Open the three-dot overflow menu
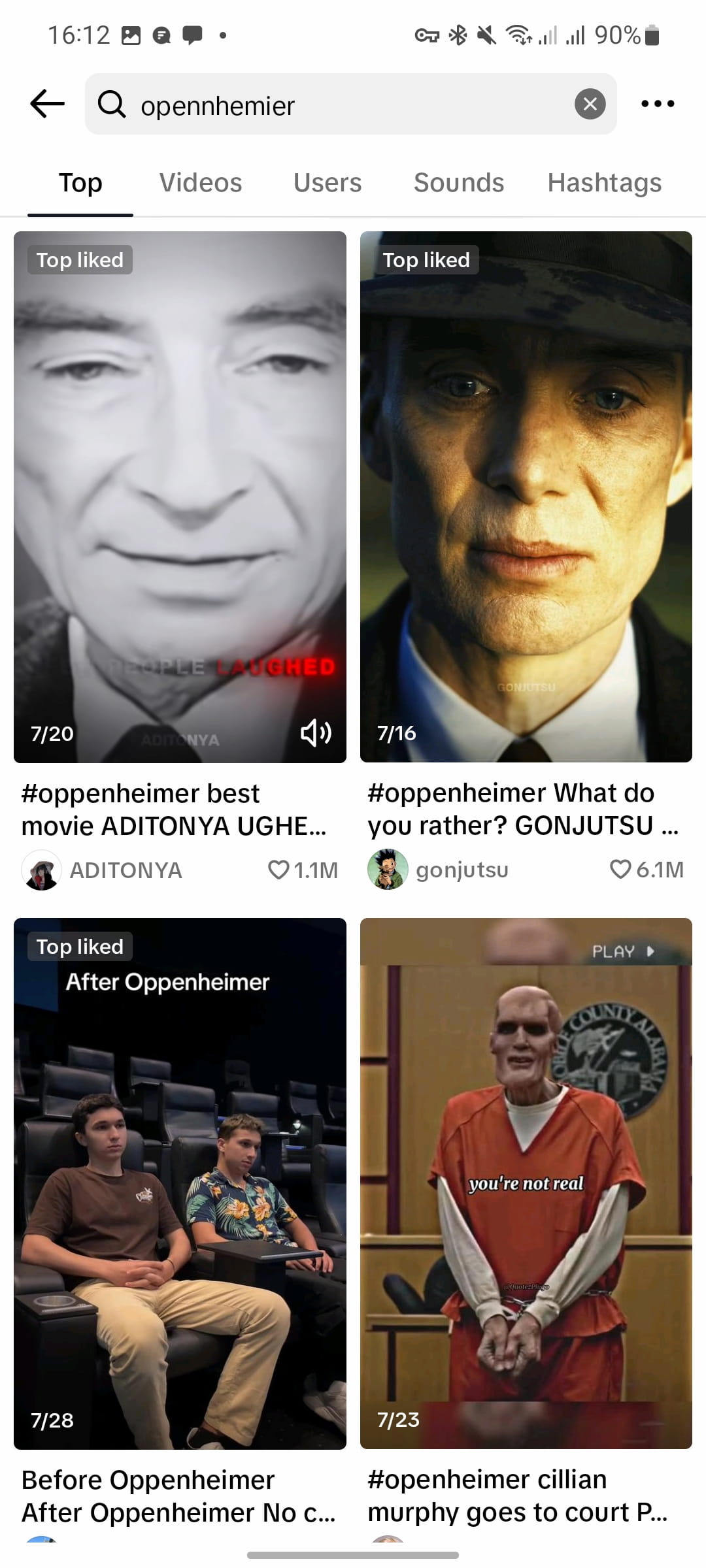Screen dimensions: 706x1568 click(658, 104)
